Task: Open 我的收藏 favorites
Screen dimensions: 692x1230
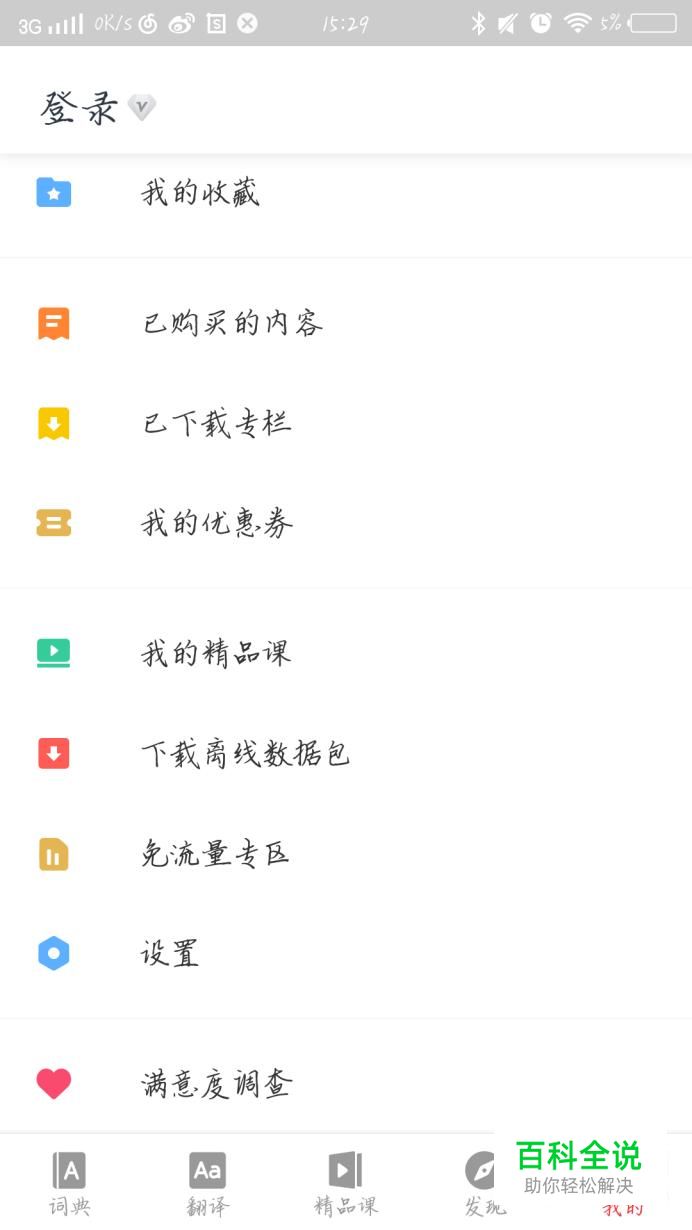Action: [346, 193]
